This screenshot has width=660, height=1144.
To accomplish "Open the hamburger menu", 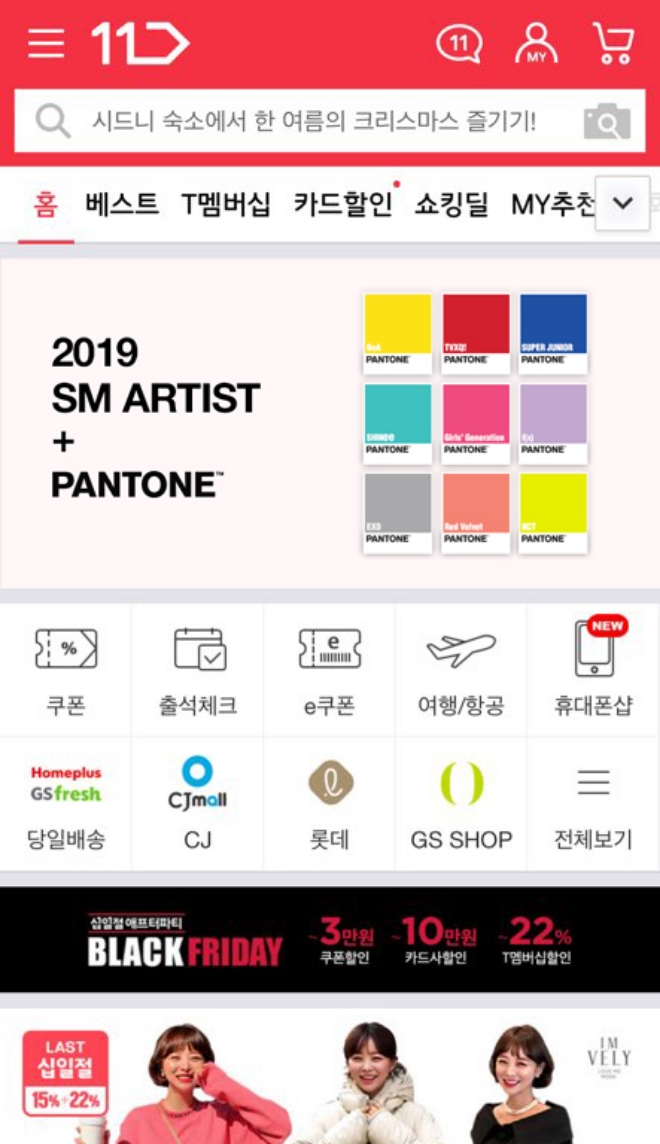I will point(46,43).
